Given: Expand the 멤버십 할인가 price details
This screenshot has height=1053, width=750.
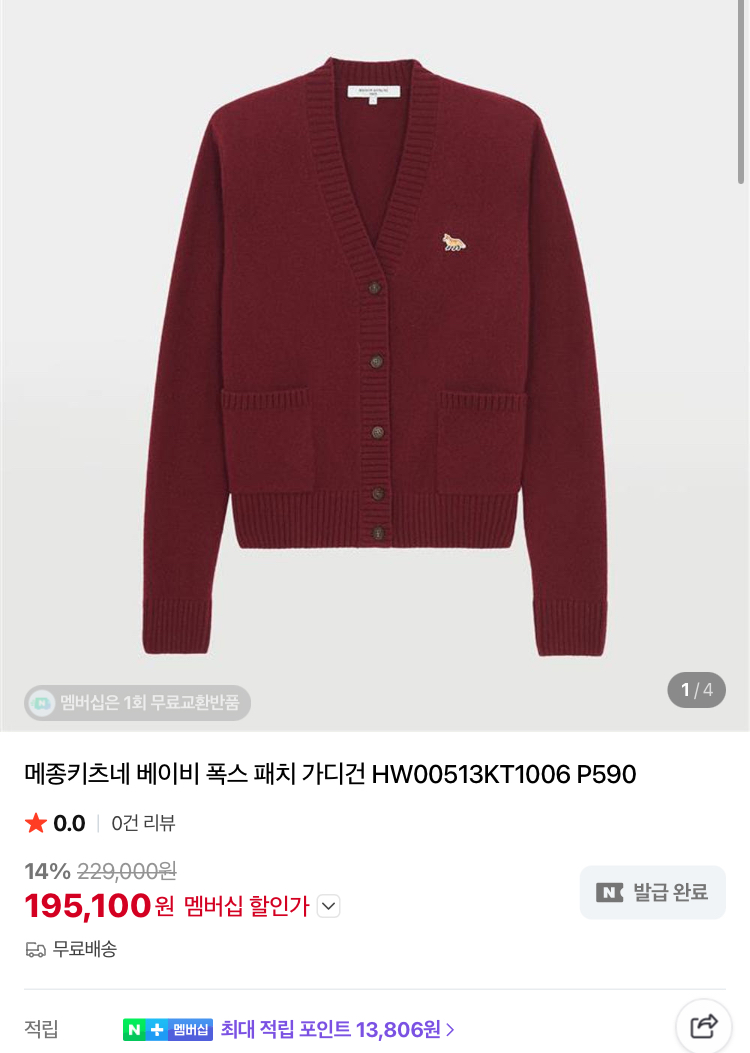Looking at the screenshot, I should pyautogui.click(x=329, y=907).
